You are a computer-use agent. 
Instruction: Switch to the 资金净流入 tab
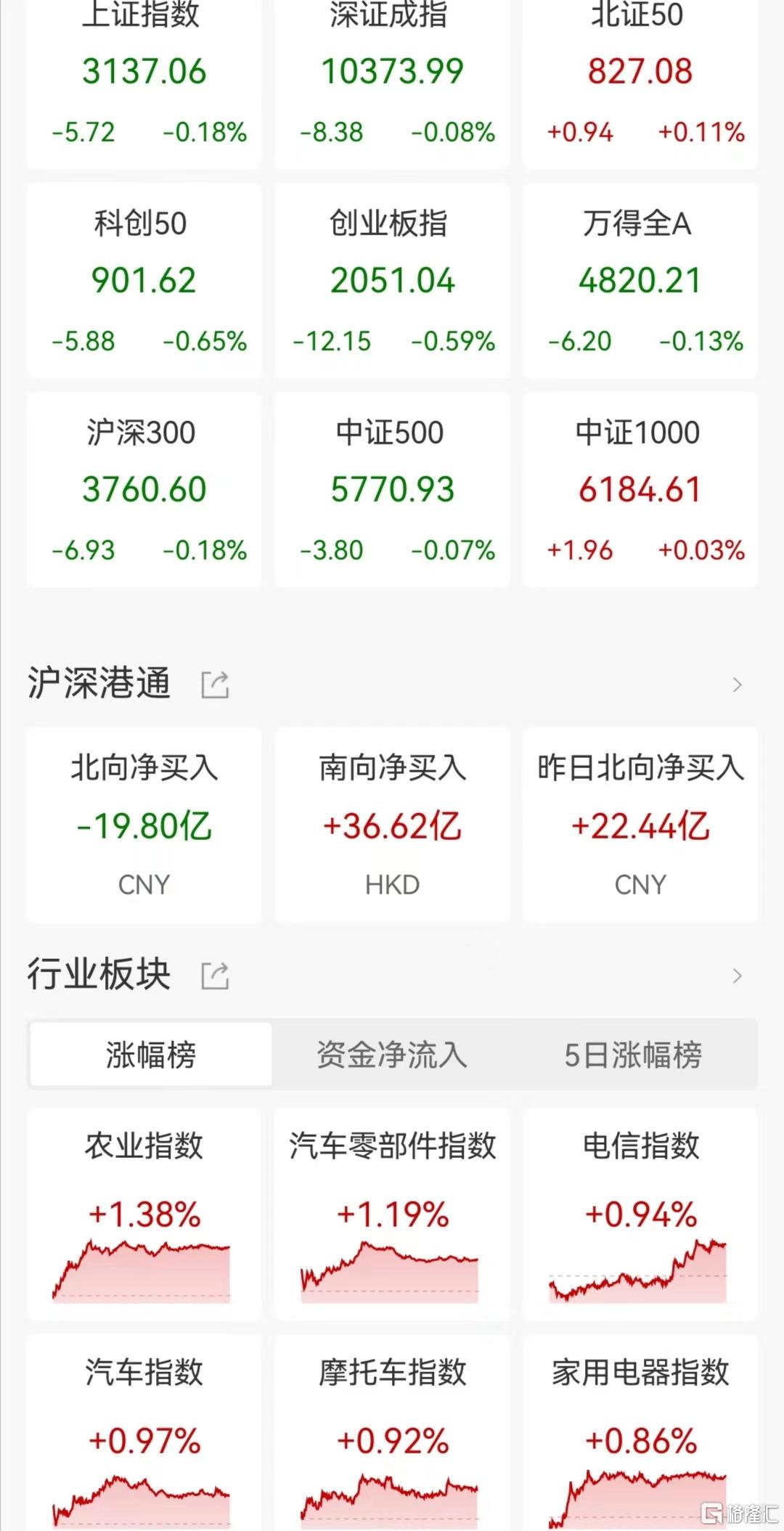click(x=392, y=1055)
